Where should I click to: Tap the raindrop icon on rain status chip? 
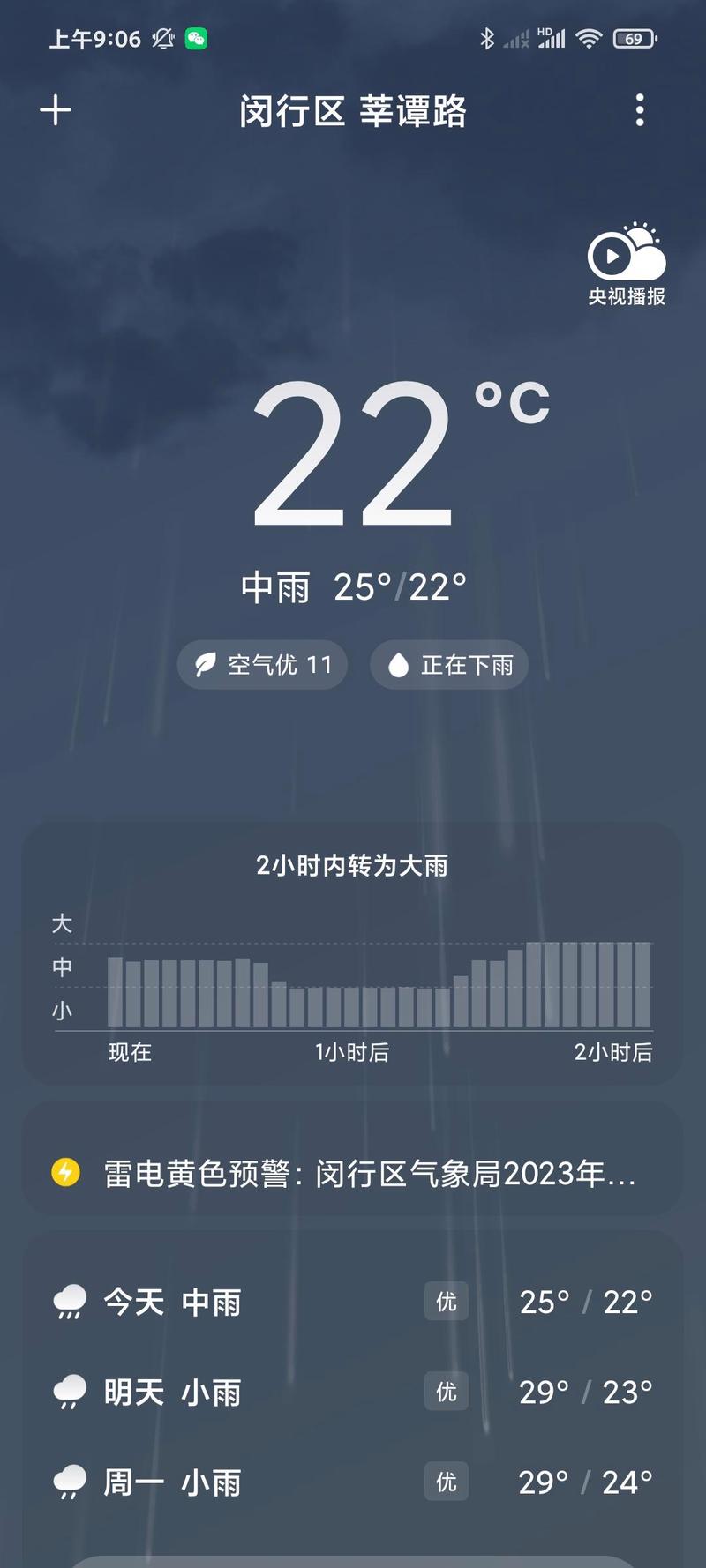(x=400, y=665)
